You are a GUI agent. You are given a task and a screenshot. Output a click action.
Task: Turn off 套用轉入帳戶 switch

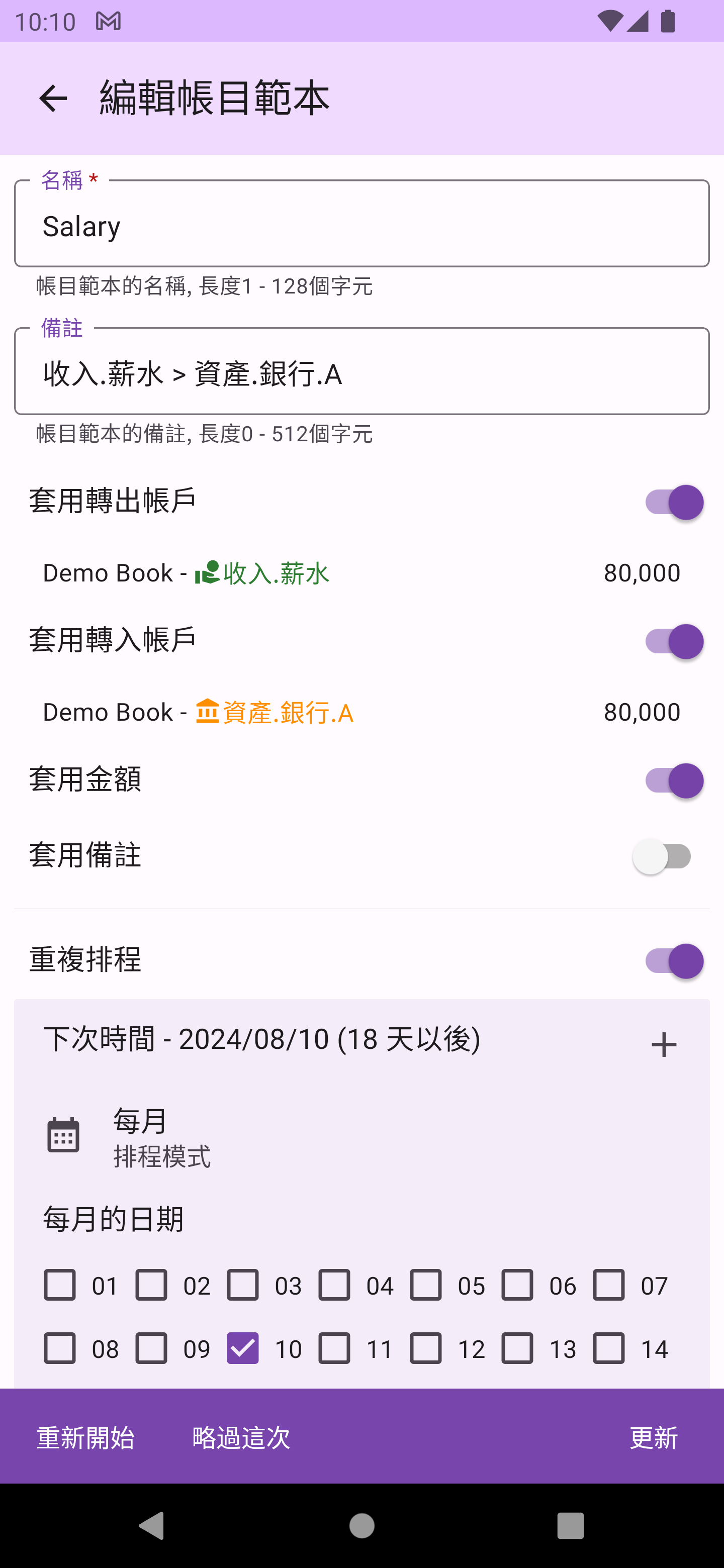(x=673, y=642)
